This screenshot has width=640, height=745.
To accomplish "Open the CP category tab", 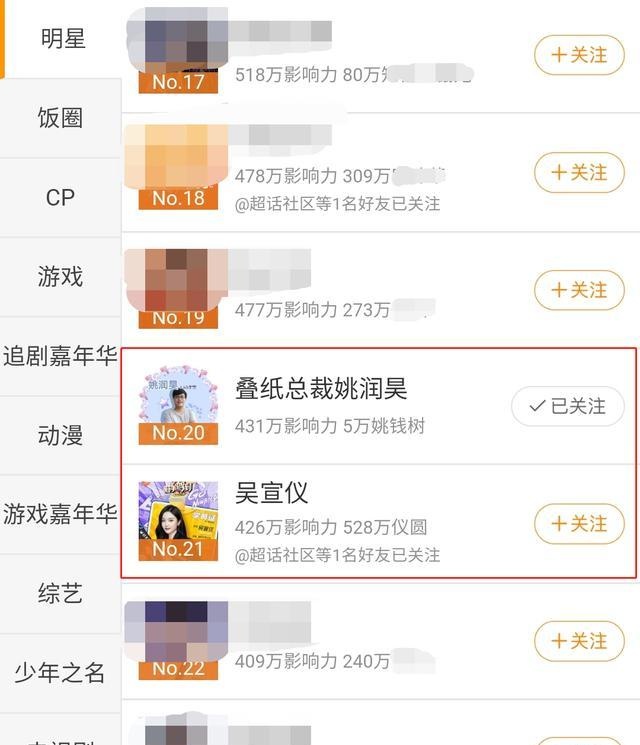I will coord(60,198).
